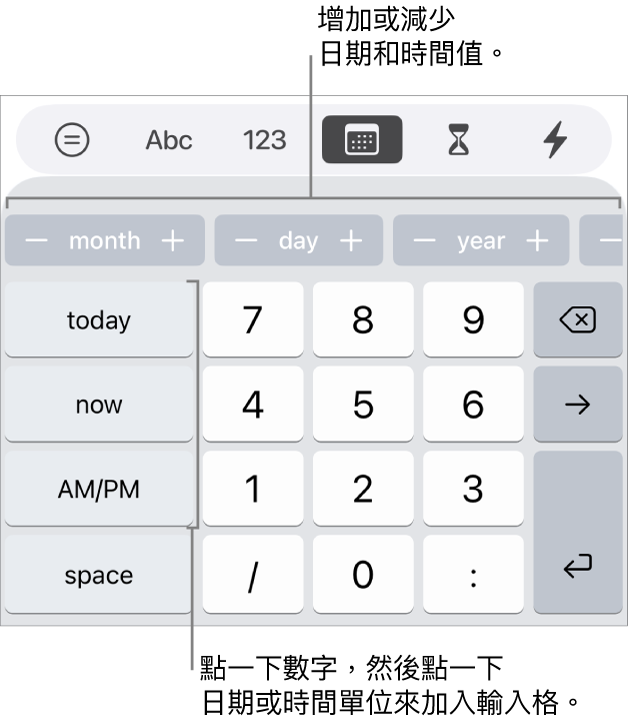The height and width of the screenshot is (724, 628).
Task: Switch to the formula keyboard tab
Action: [72, 140]
